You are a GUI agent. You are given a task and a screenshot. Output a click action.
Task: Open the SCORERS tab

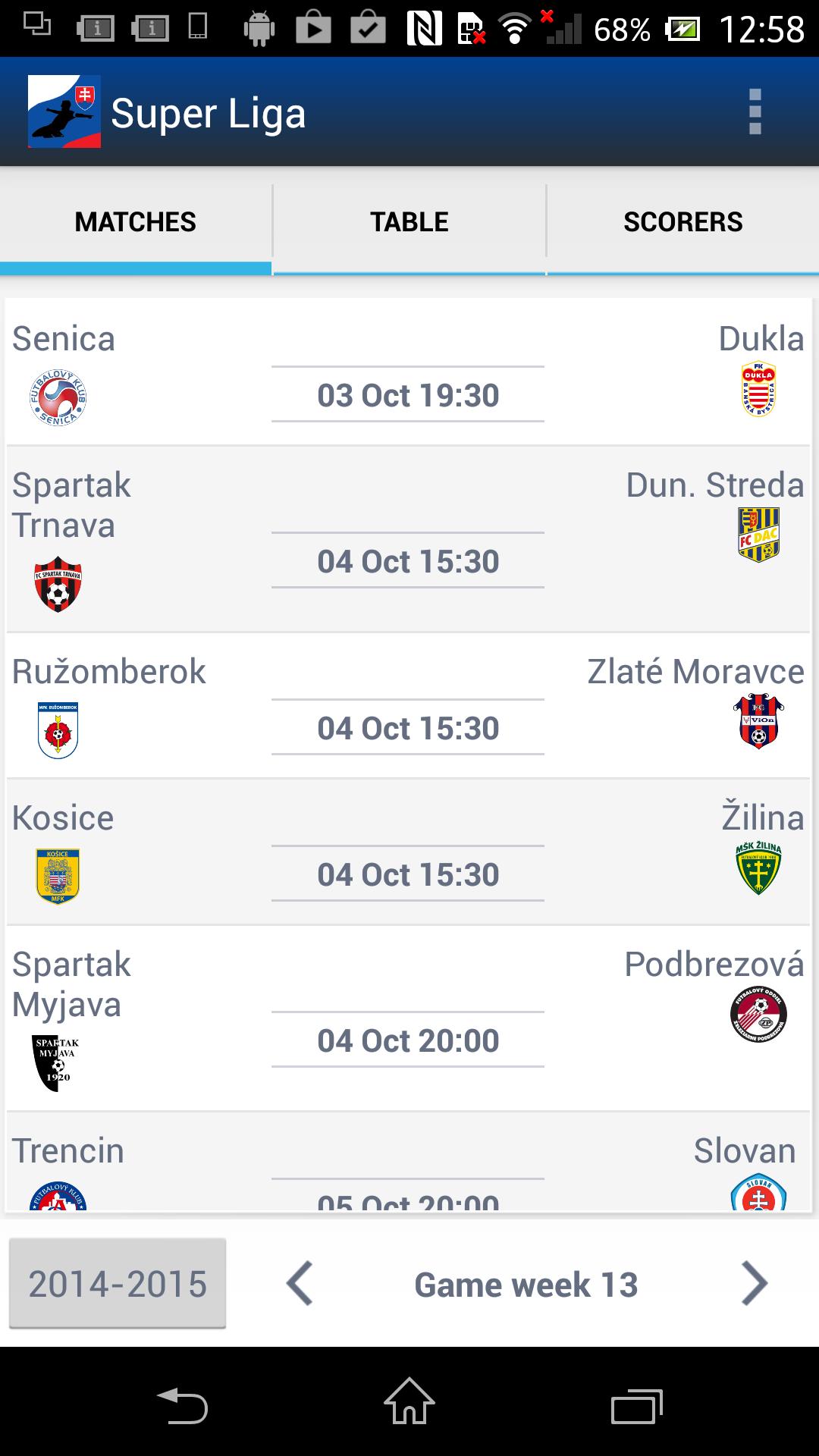pyautogui.click(x=682, y=221)
